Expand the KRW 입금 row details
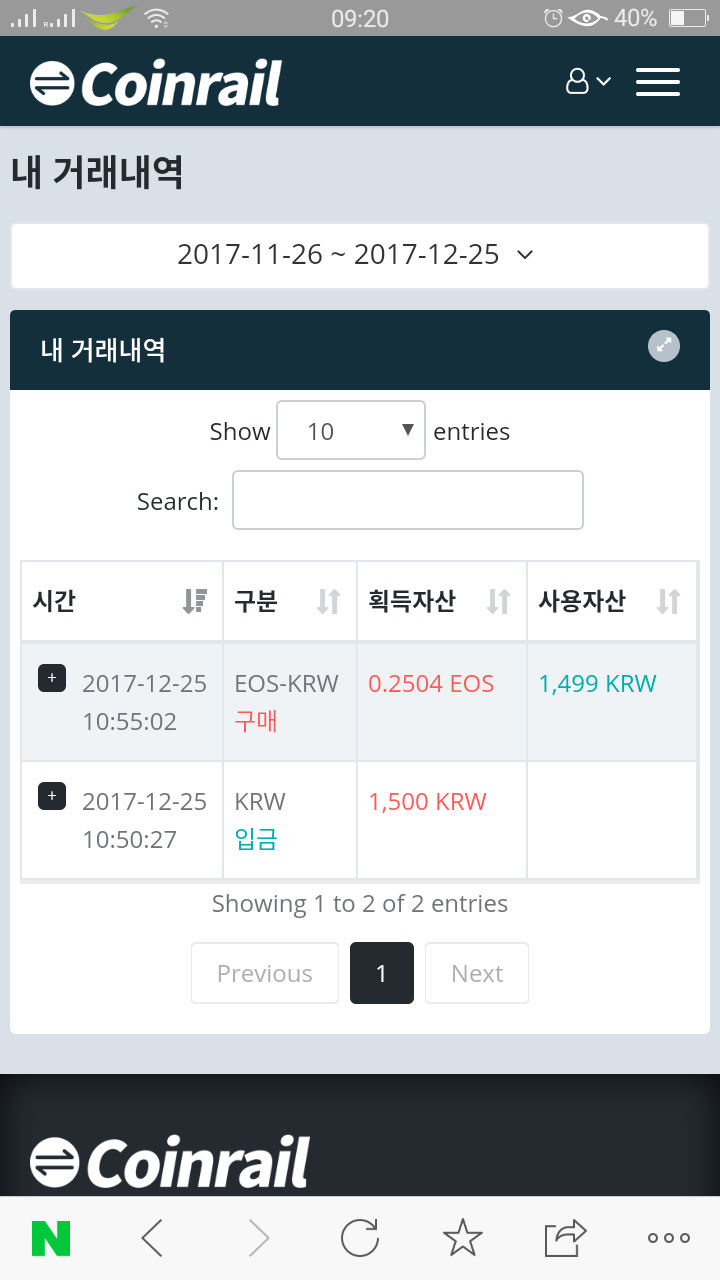The image size is (720, 1280). tap(49, 796)
